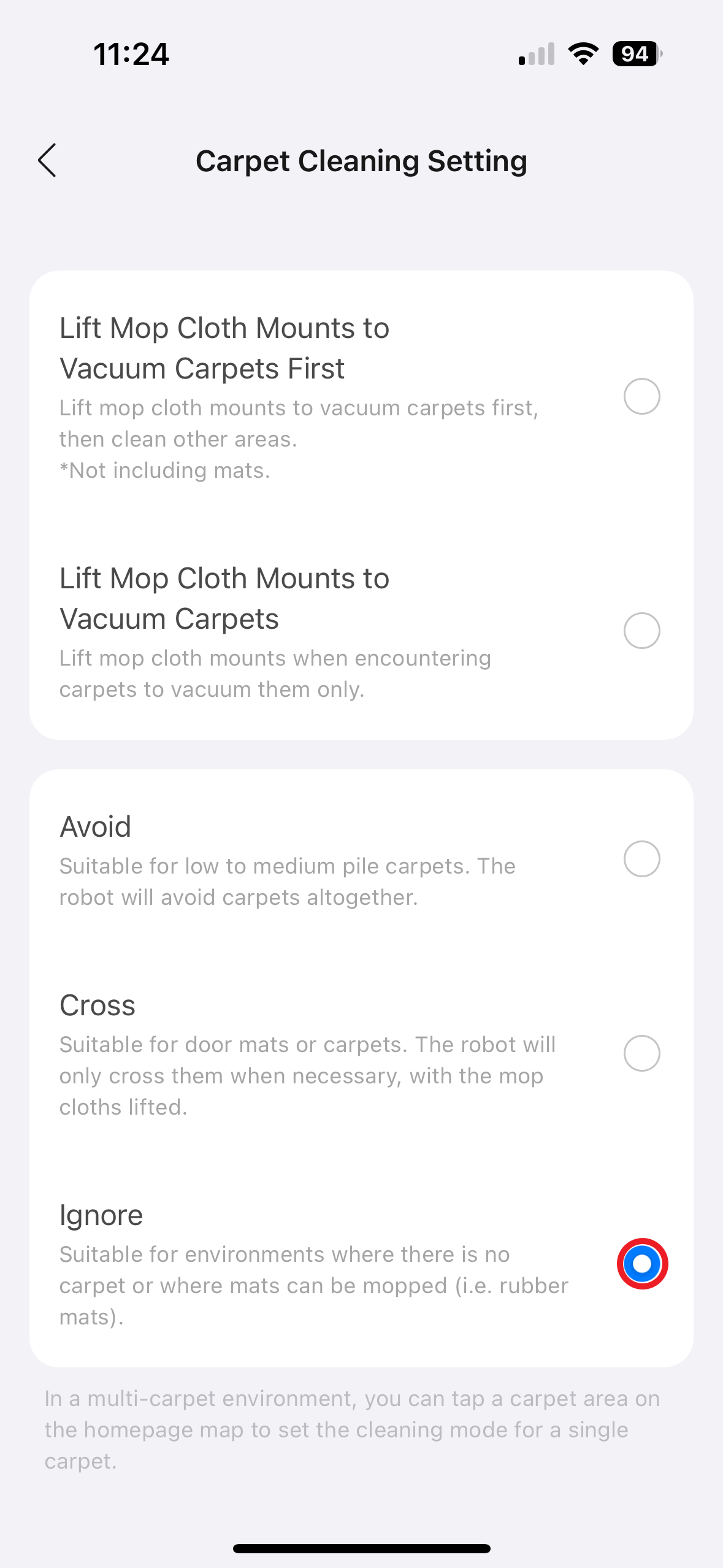
Task: Tap the selected Ignore radio button
Action: tap(641, 1264)
